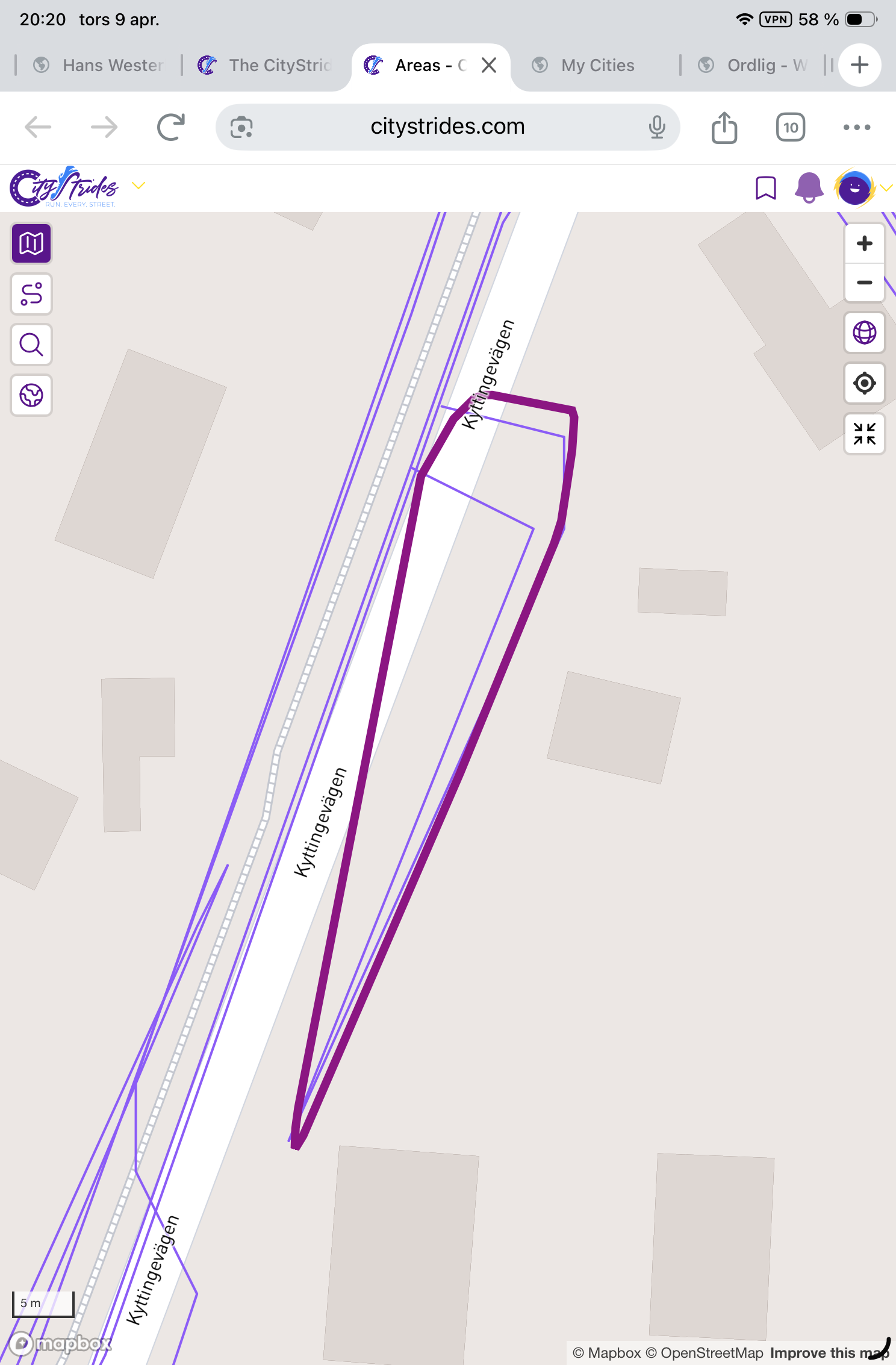Tap the citystrides.com address bar

click(447, 127)
